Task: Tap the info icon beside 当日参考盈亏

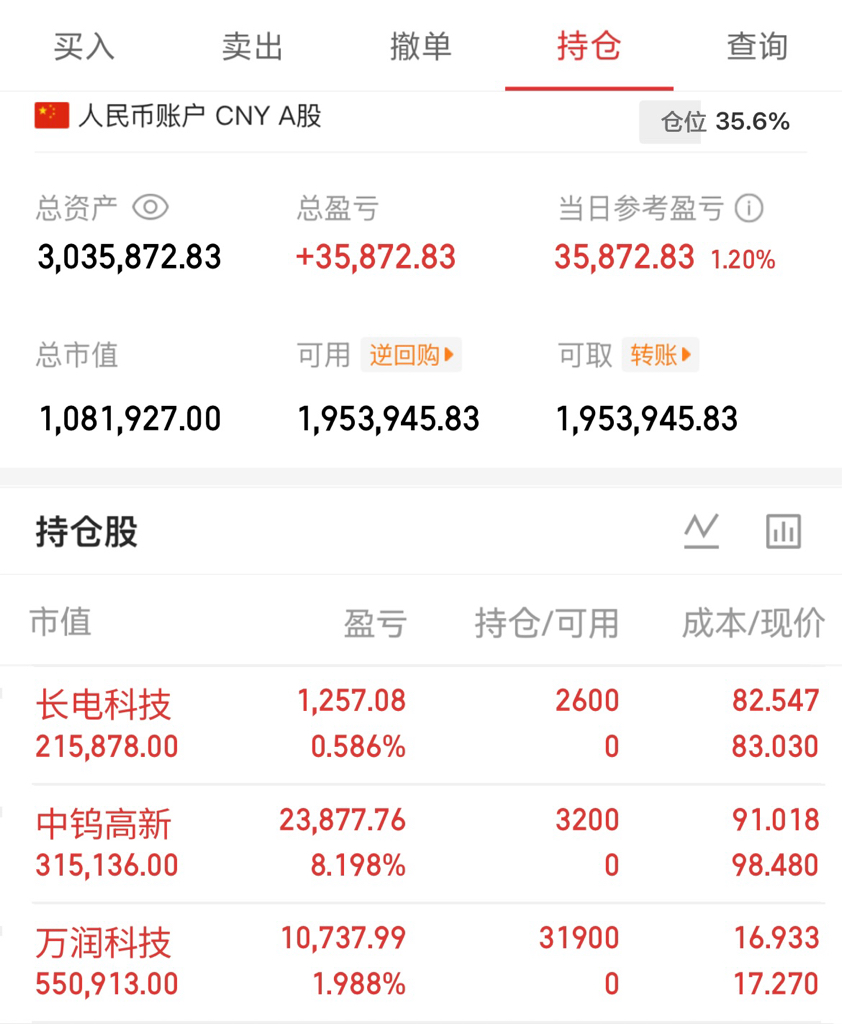Action: [749, 208]
